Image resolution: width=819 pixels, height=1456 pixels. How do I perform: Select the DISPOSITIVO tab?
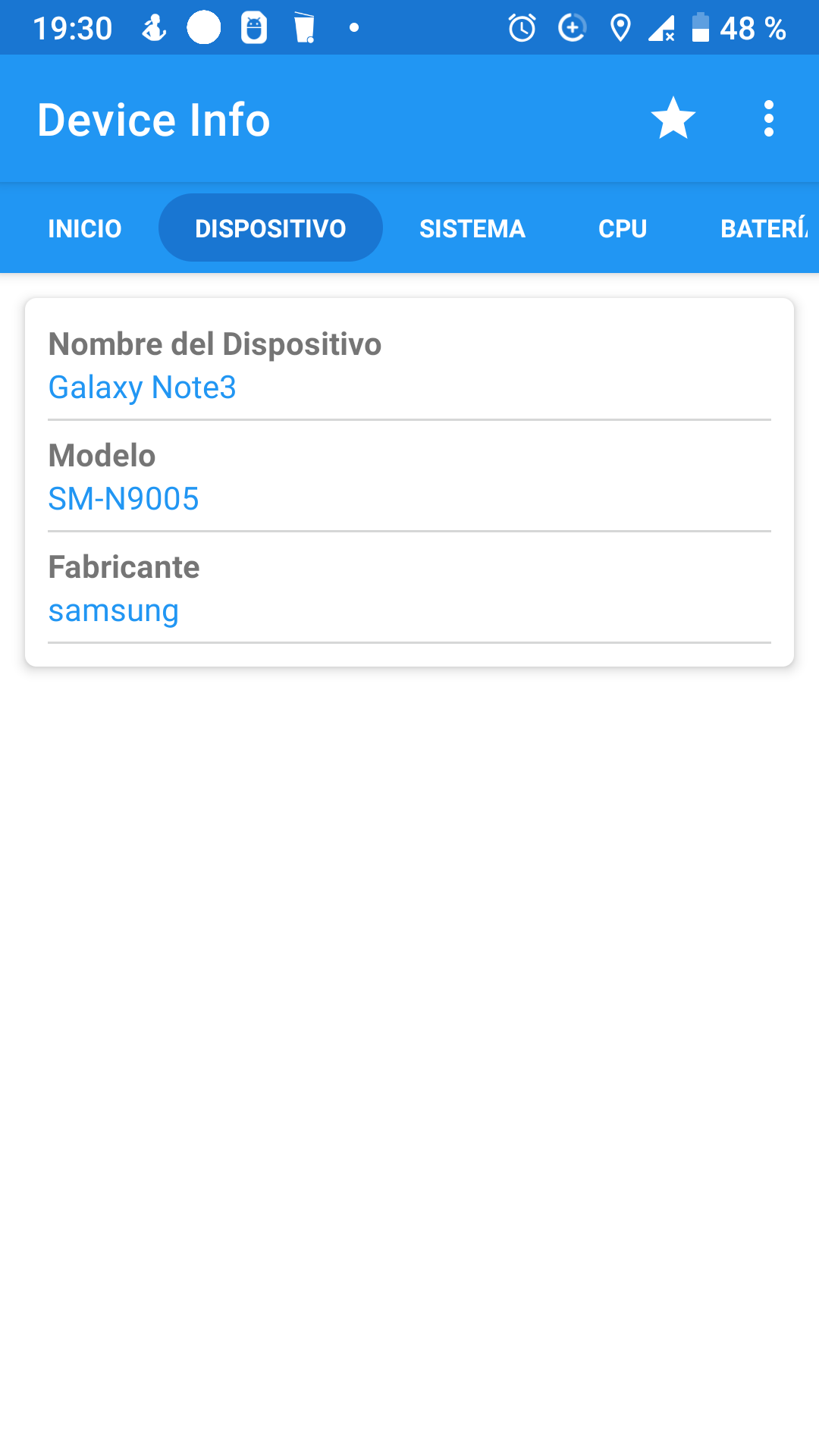coord(271,228)
